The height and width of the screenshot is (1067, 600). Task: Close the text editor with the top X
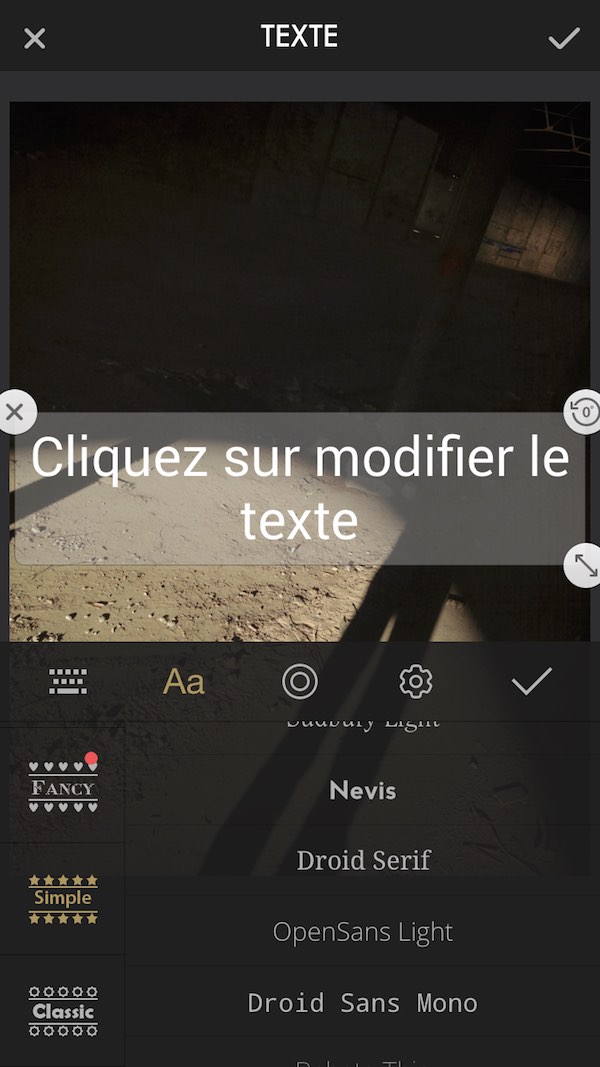pyautogui.click(x=35, y=39)
